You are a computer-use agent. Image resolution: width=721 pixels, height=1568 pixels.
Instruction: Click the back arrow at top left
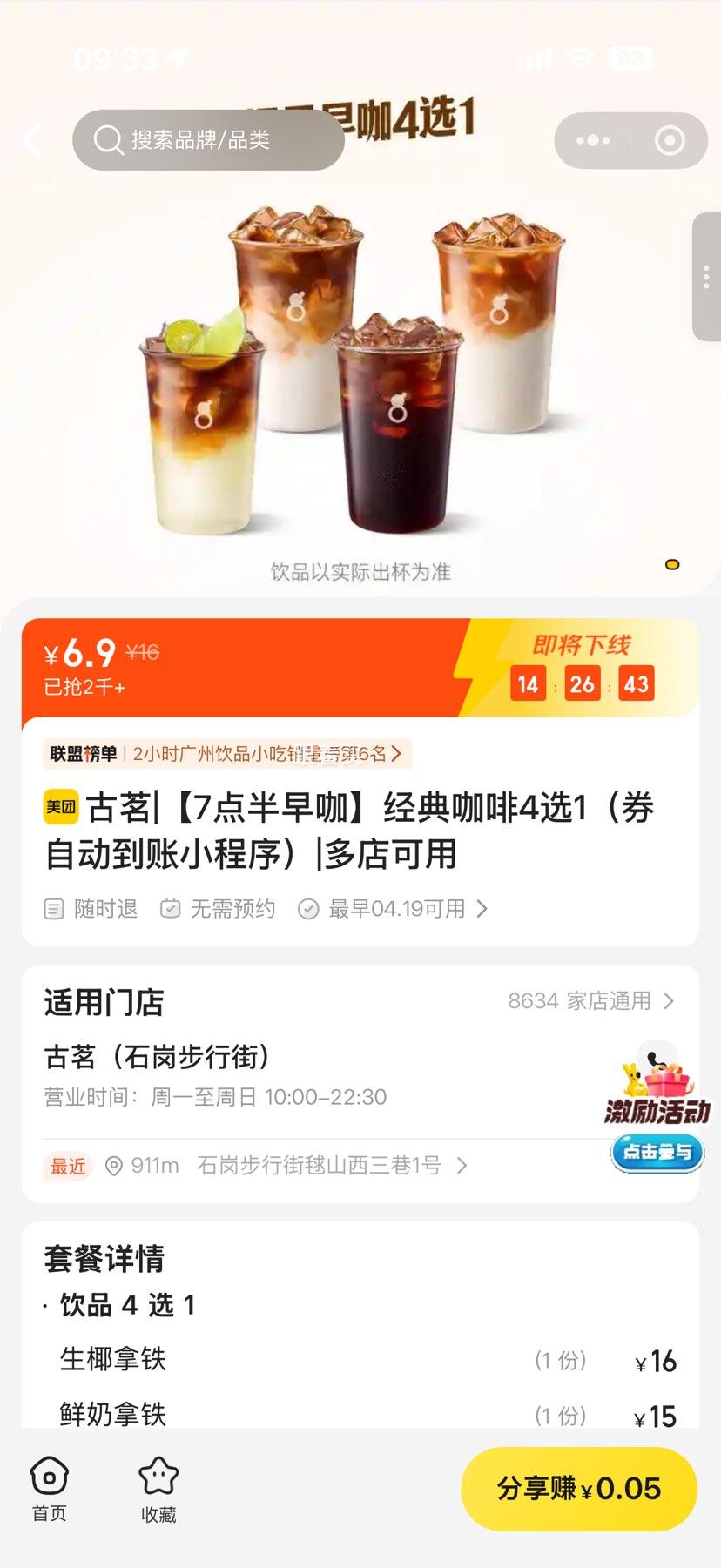[32, 139]
